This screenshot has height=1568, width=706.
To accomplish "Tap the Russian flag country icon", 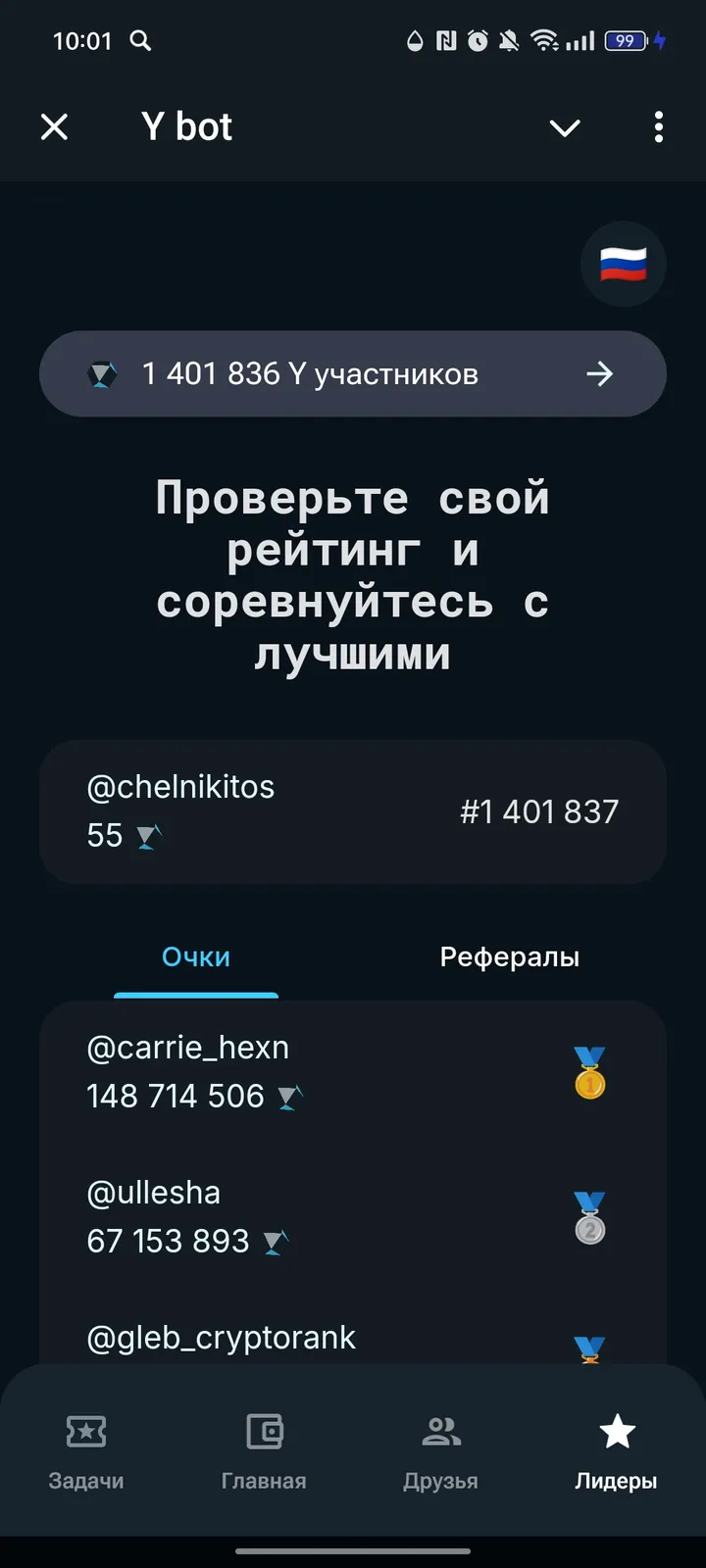I will click(624, 265).
